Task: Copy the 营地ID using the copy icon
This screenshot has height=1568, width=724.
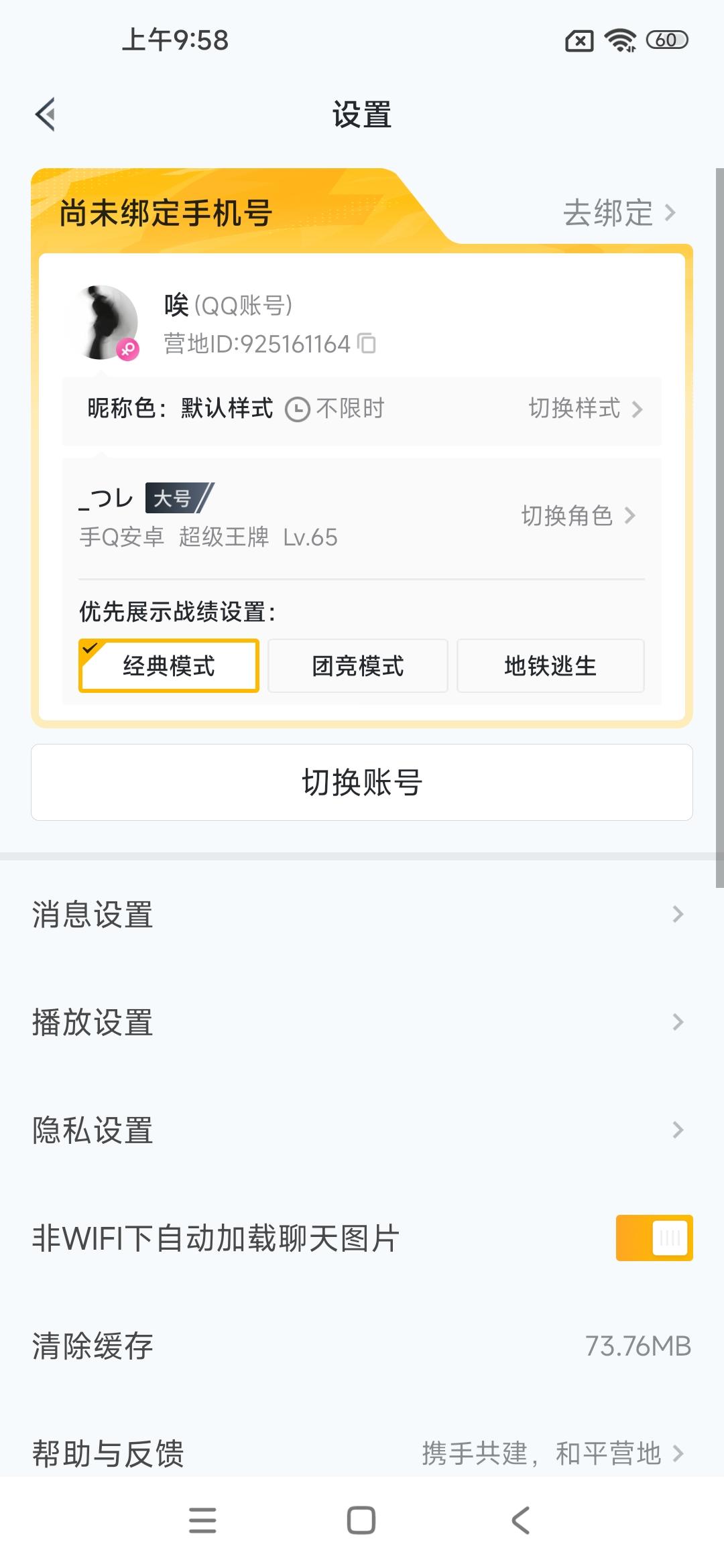Action: click(366, 344)
